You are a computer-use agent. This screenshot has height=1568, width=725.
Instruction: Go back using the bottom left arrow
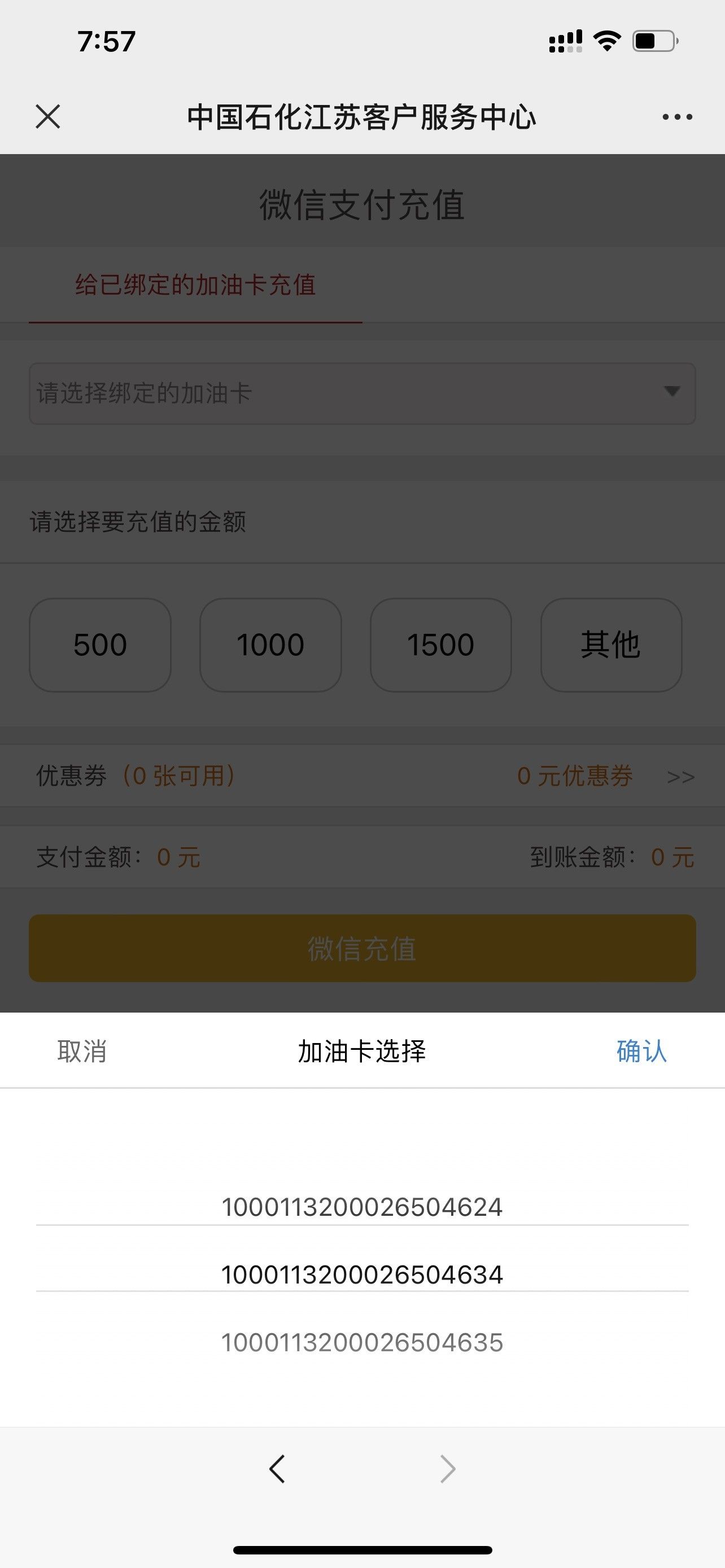pyautogui.click(x=277, y=1469)
